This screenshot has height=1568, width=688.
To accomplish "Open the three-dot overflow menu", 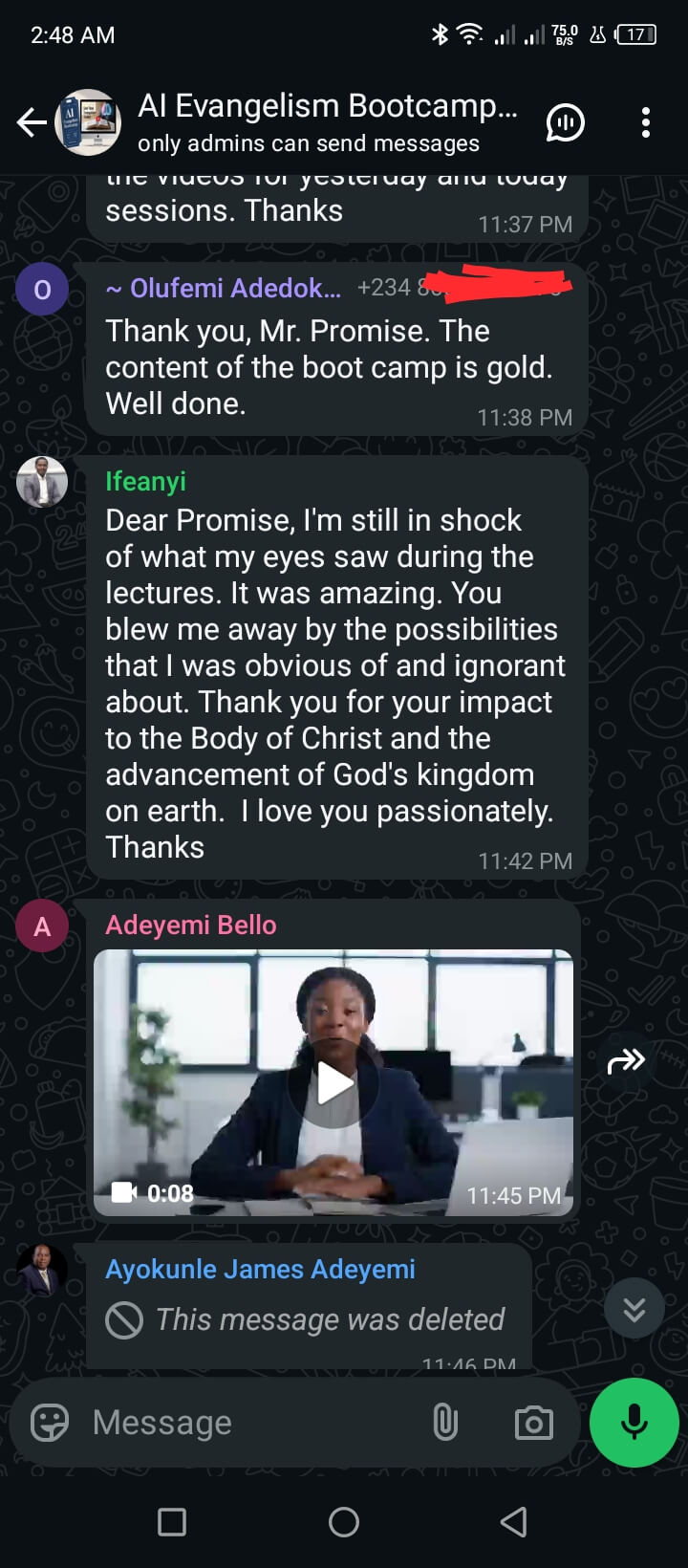I will click(646, 122).
